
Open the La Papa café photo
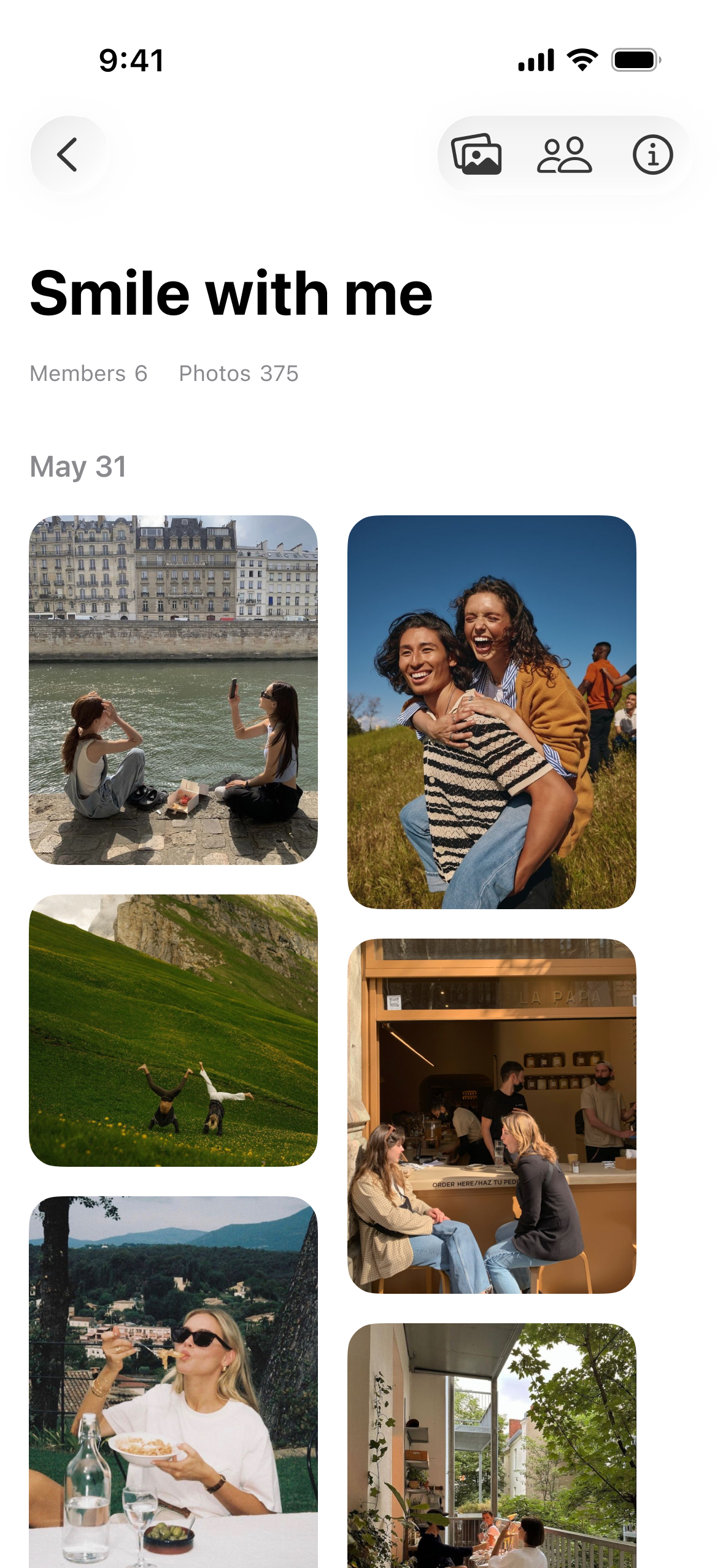click(491, 1116)
